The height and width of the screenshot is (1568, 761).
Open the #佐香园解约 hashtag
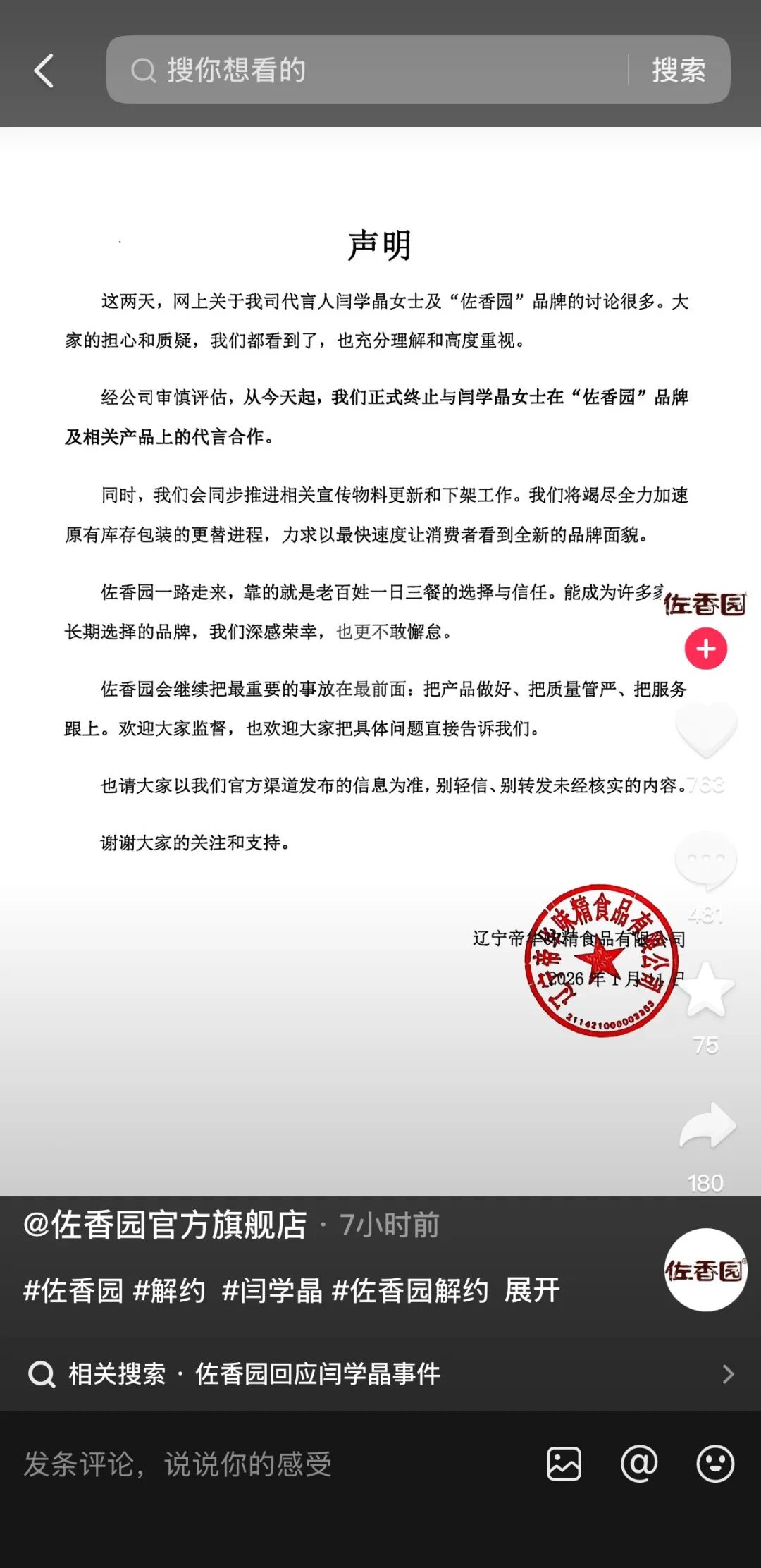[410, 1291]
